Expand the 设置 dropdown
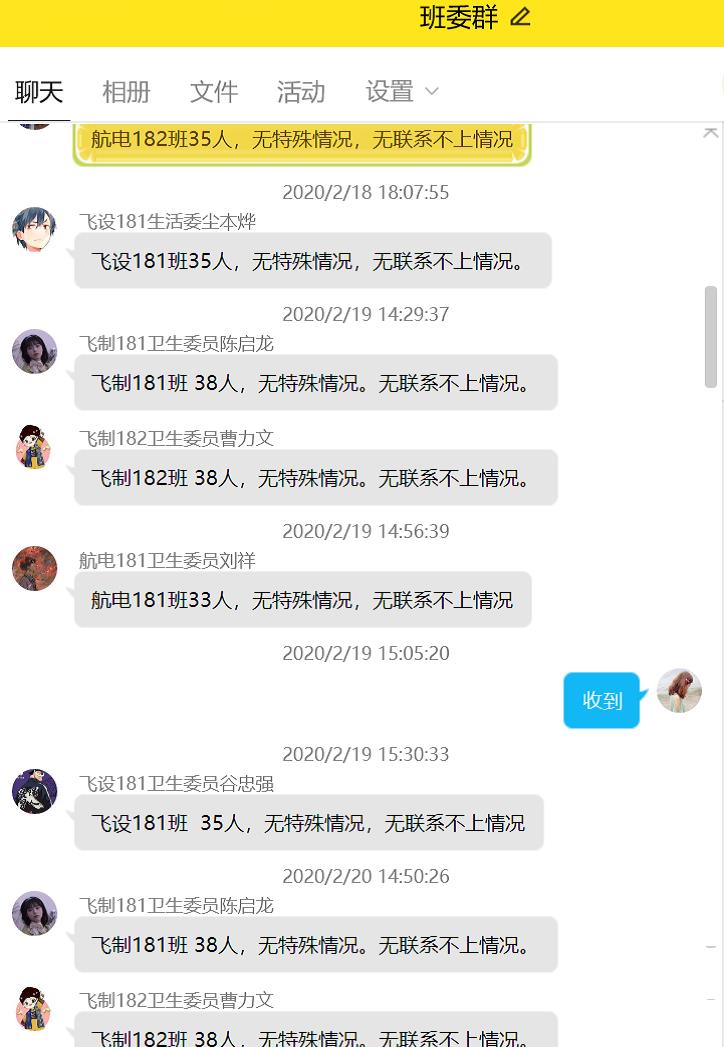The image size is (724, 1047). pos(402,92)
